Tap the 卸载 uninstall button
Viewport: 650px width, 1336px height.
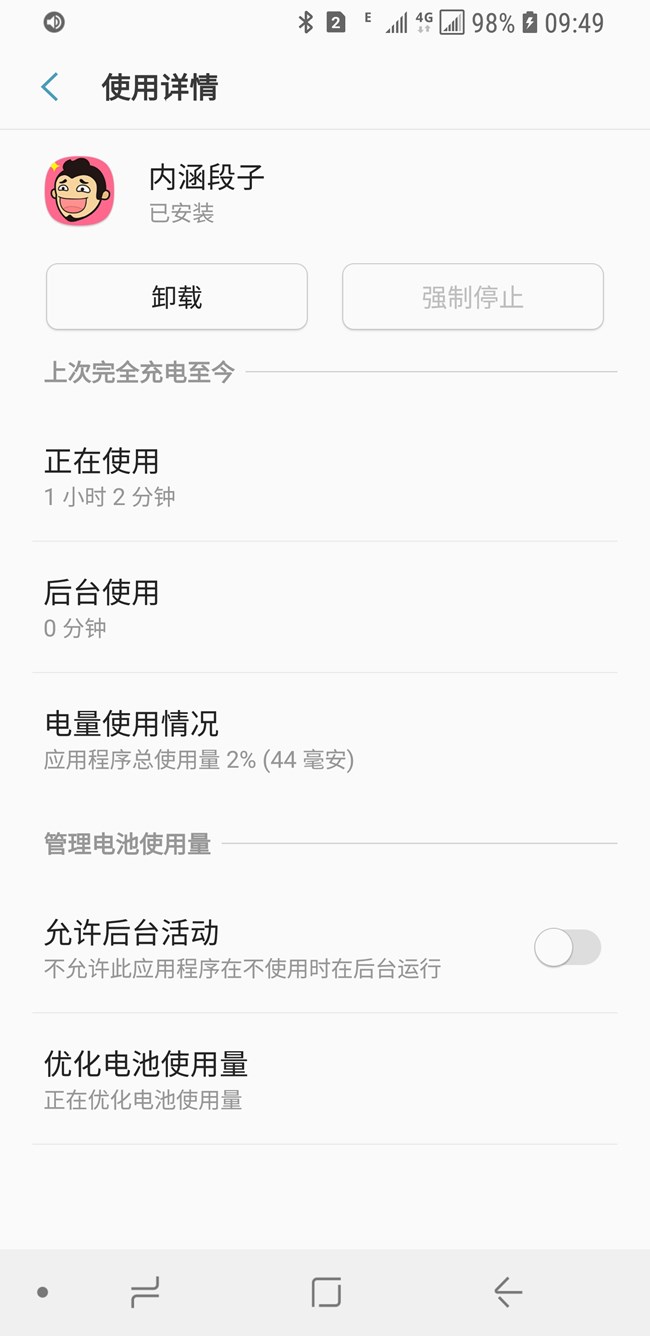coord(177,297)
